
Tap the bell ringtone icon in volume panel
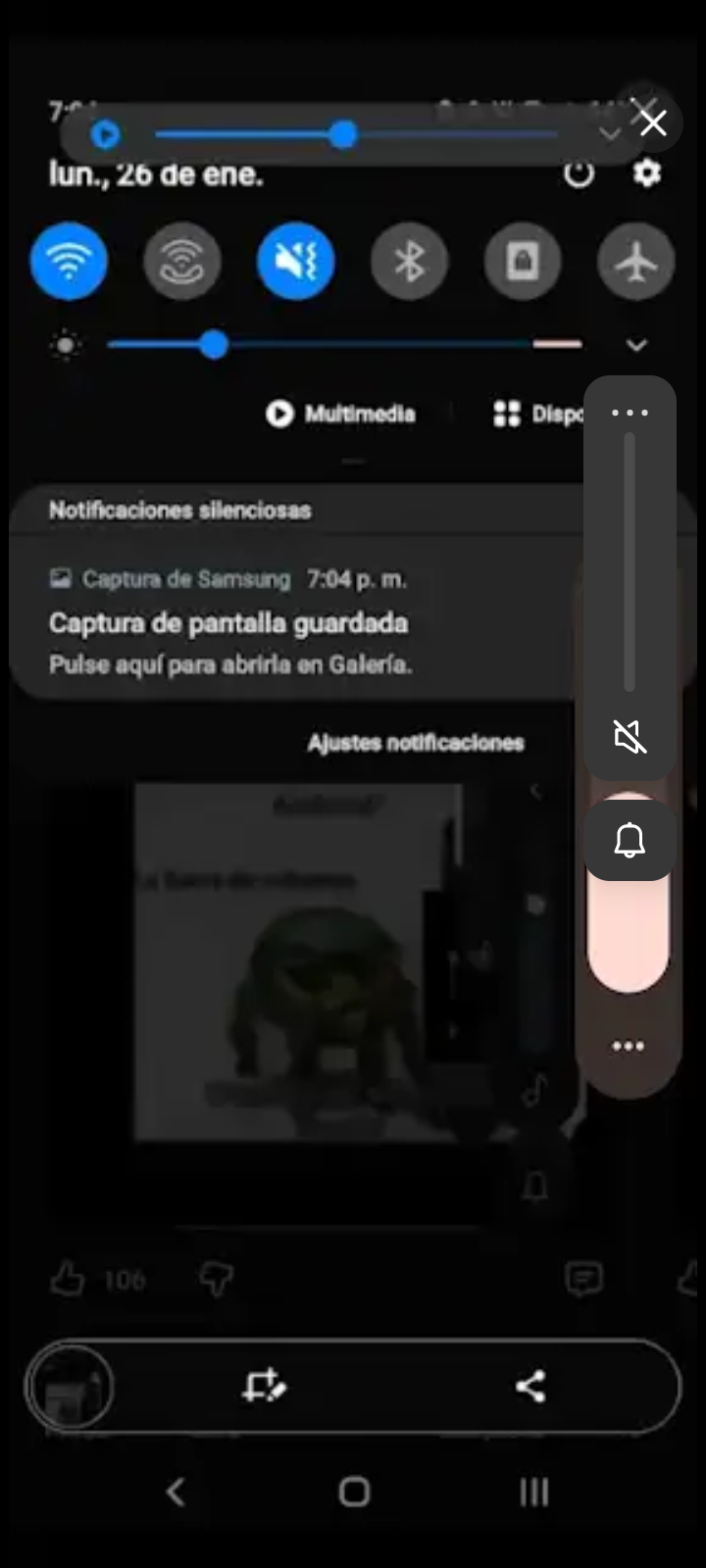coord(630,840)
